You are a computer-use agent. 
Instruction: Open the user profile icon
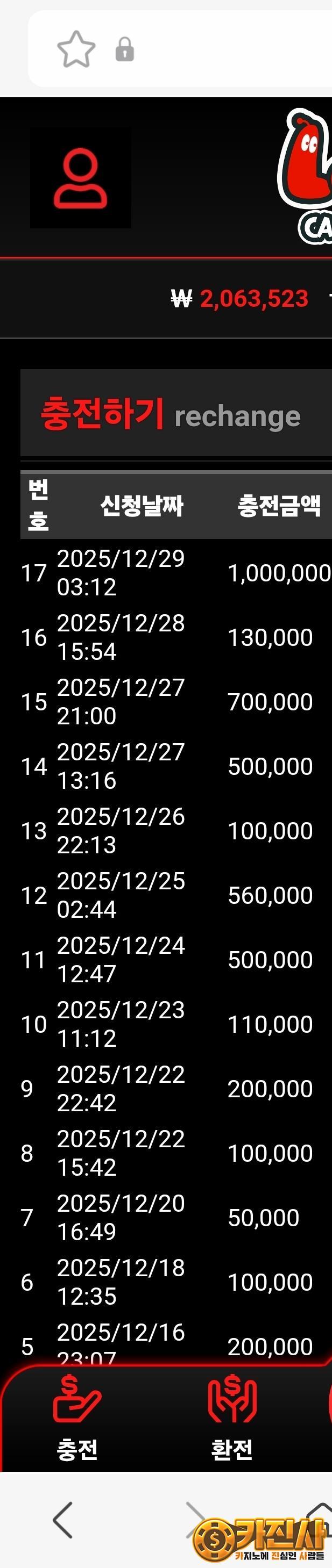point(80,178)
